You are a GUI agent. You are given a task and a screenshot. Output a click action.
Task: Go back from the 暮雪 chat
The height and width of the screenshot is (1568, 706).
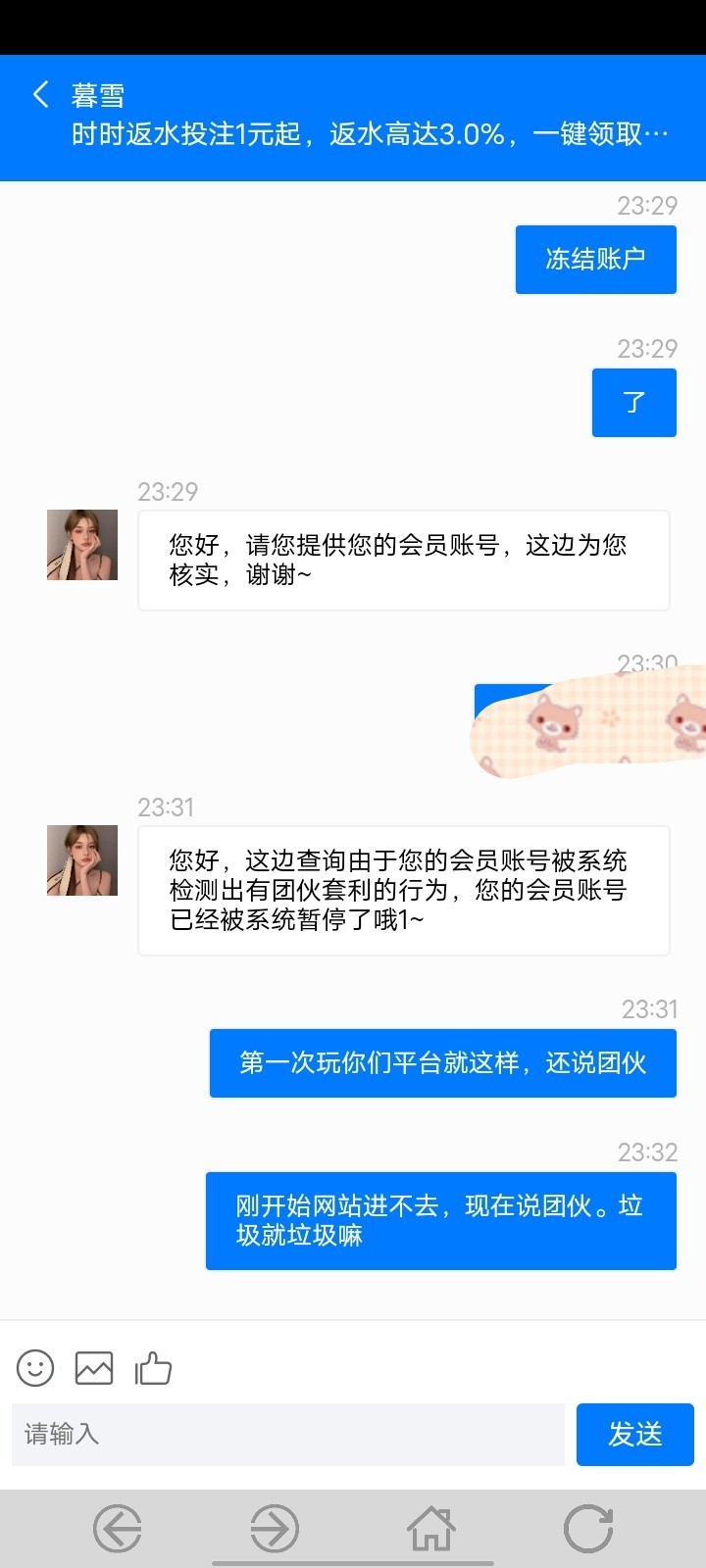click(41, 95)
